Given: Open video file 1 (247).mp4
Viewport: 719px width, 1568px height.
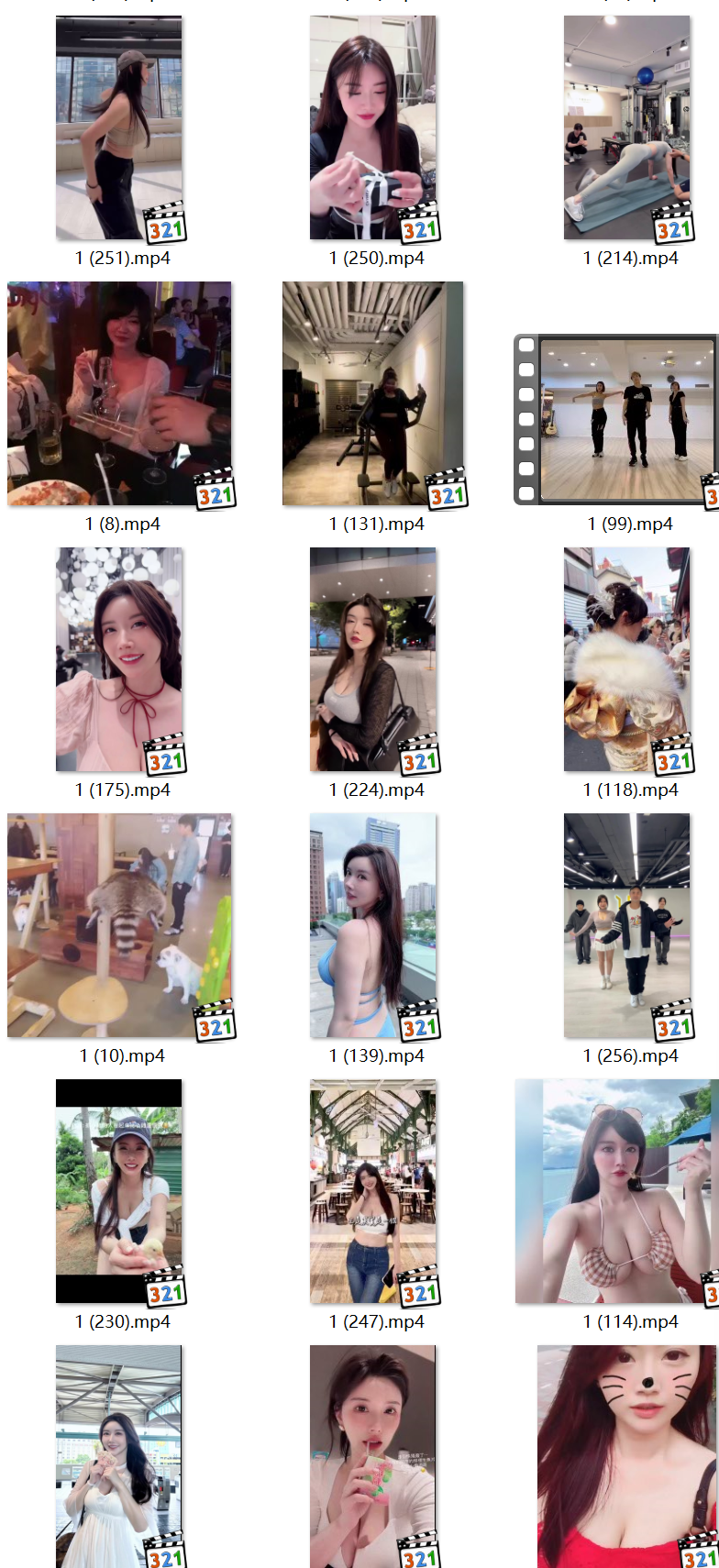Looking at the screenshot, I should click(x=373, y=1192).
